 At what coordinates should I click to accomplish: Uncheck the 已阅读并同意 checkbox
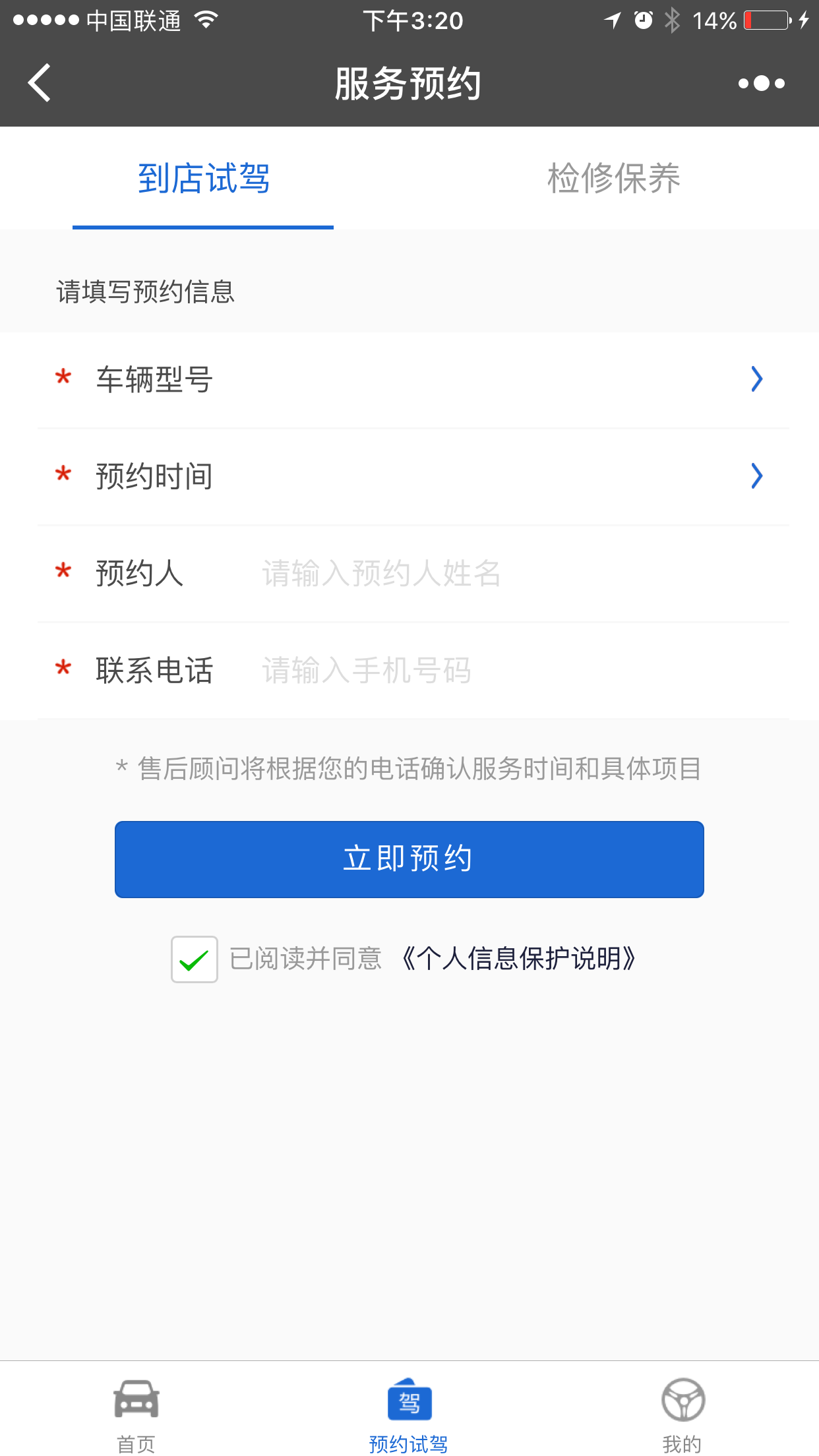(195, 959)
